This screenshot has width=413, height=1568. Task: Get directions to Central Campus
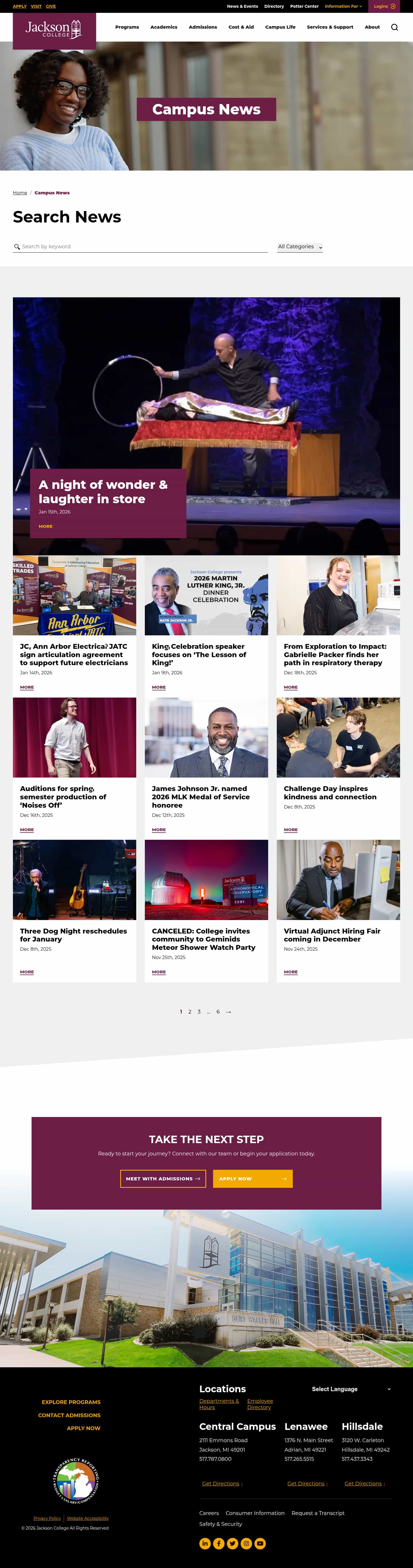click(221, 1483)
